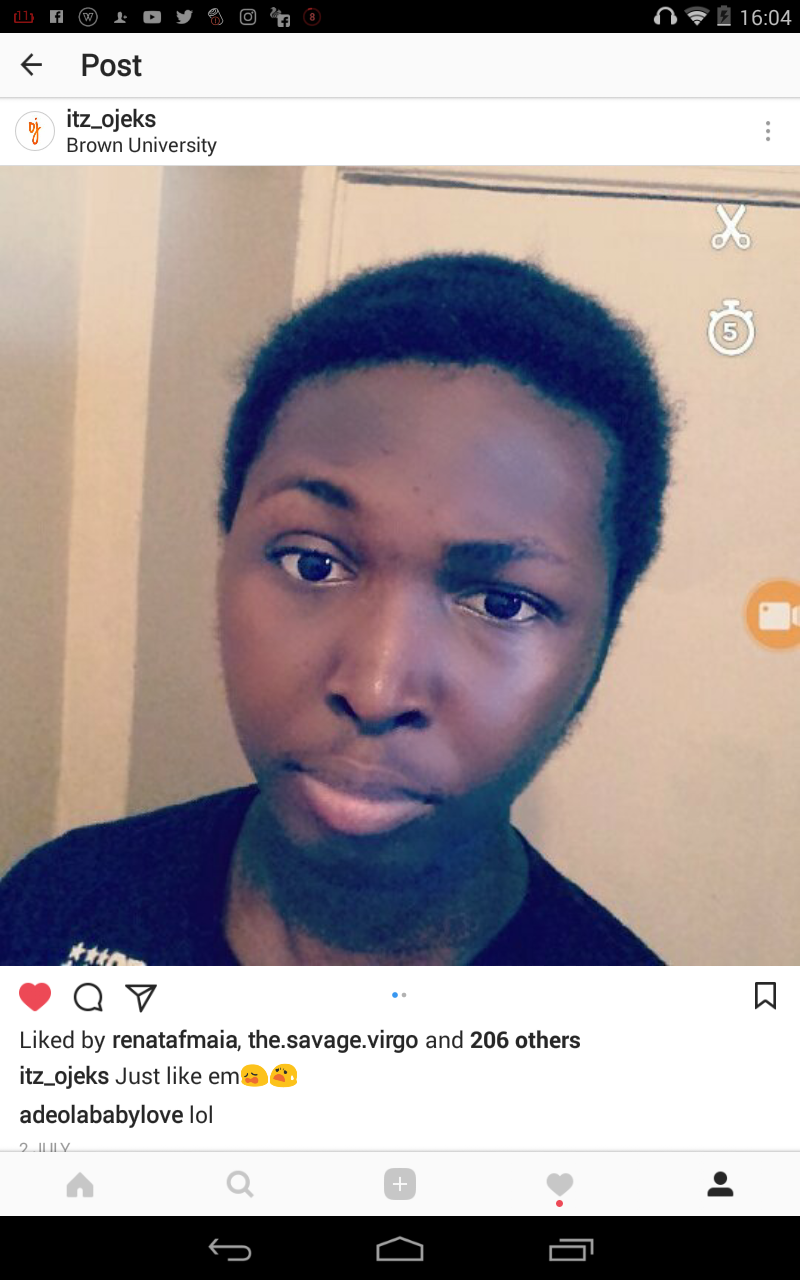View profile of renatafmaia
The image size is (800, 1280).
click(174, 1040)
